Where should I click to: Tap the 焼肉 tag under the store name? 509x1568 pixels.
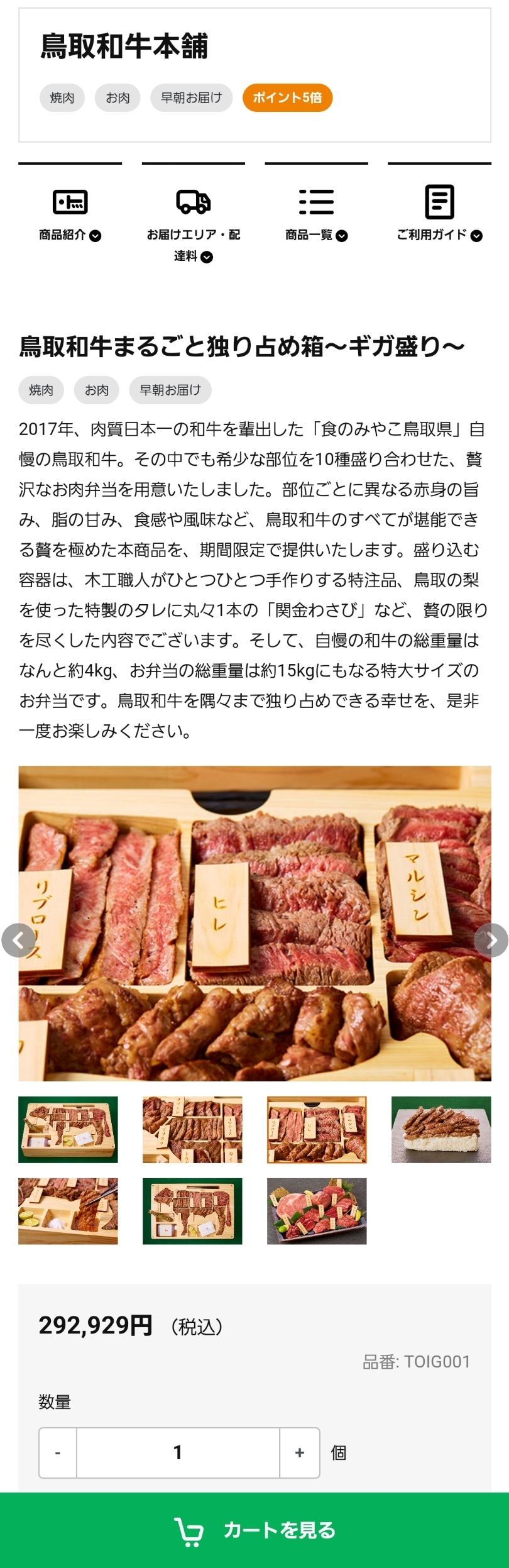[x=62, y=97]
